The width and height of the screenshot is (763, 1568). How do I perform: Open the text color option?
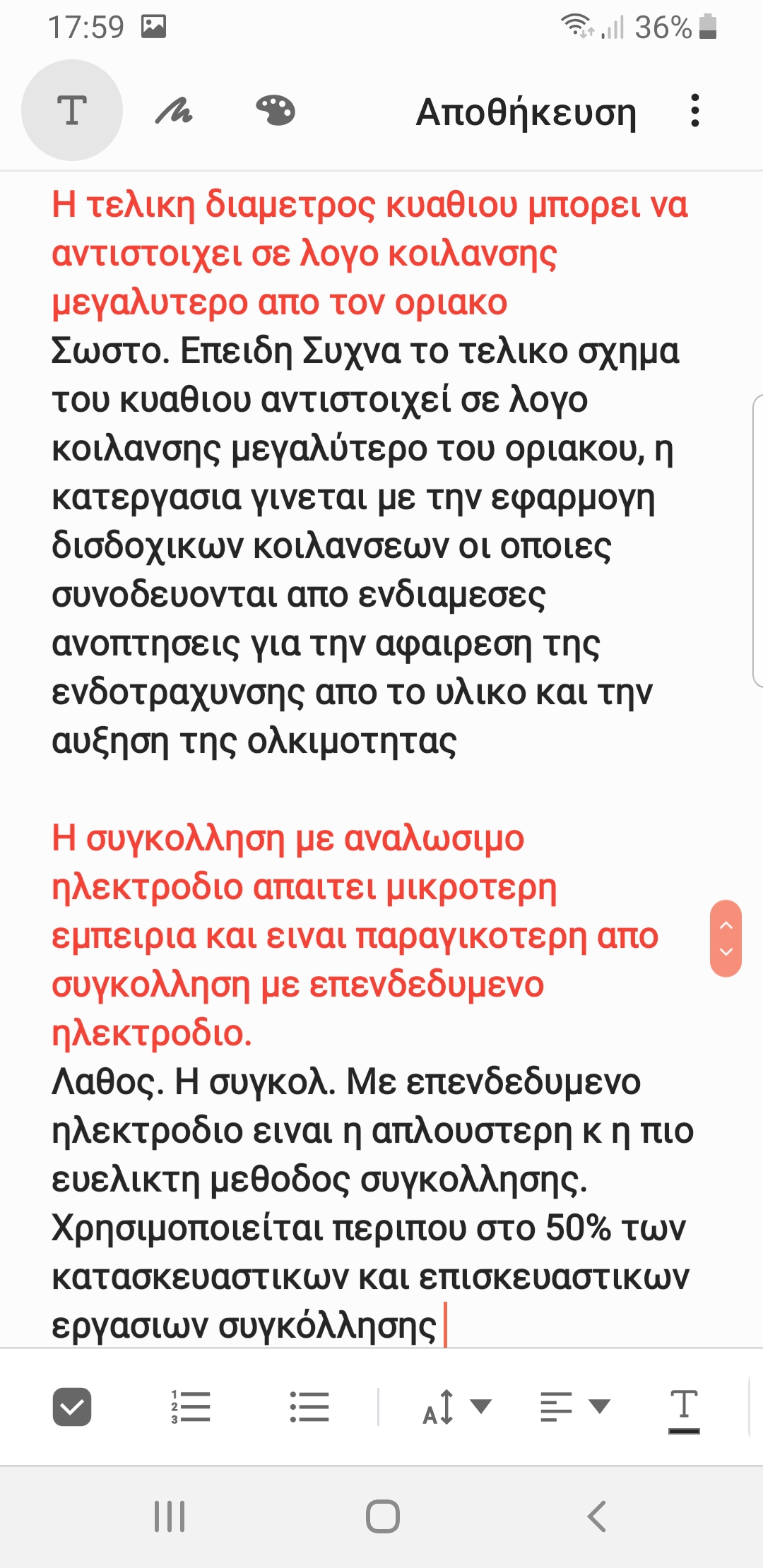684,1410
